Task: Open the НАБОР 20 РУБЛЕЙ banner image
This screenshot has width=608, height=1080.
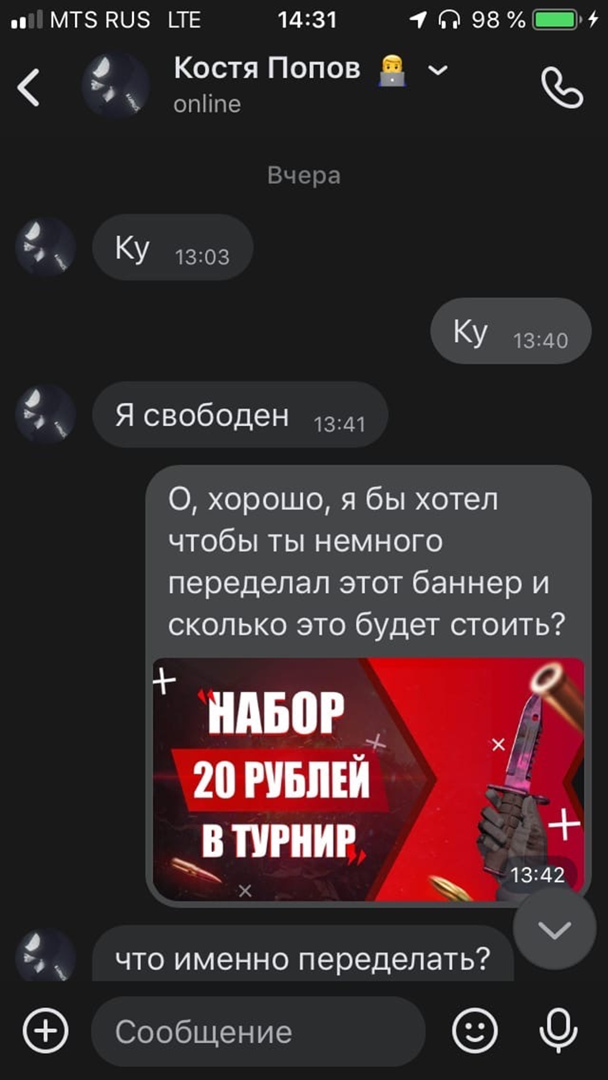Action: [x=368, y=778]
